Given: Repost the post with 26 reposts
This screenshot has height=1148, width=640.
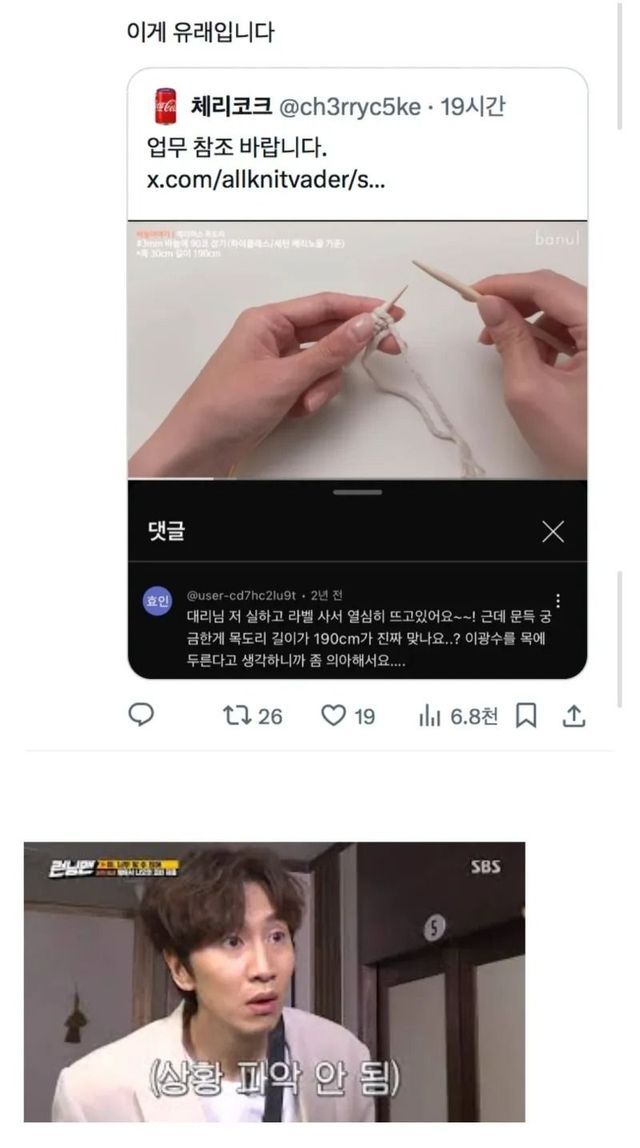Looking at the screenshot, I should click(252, 715).
